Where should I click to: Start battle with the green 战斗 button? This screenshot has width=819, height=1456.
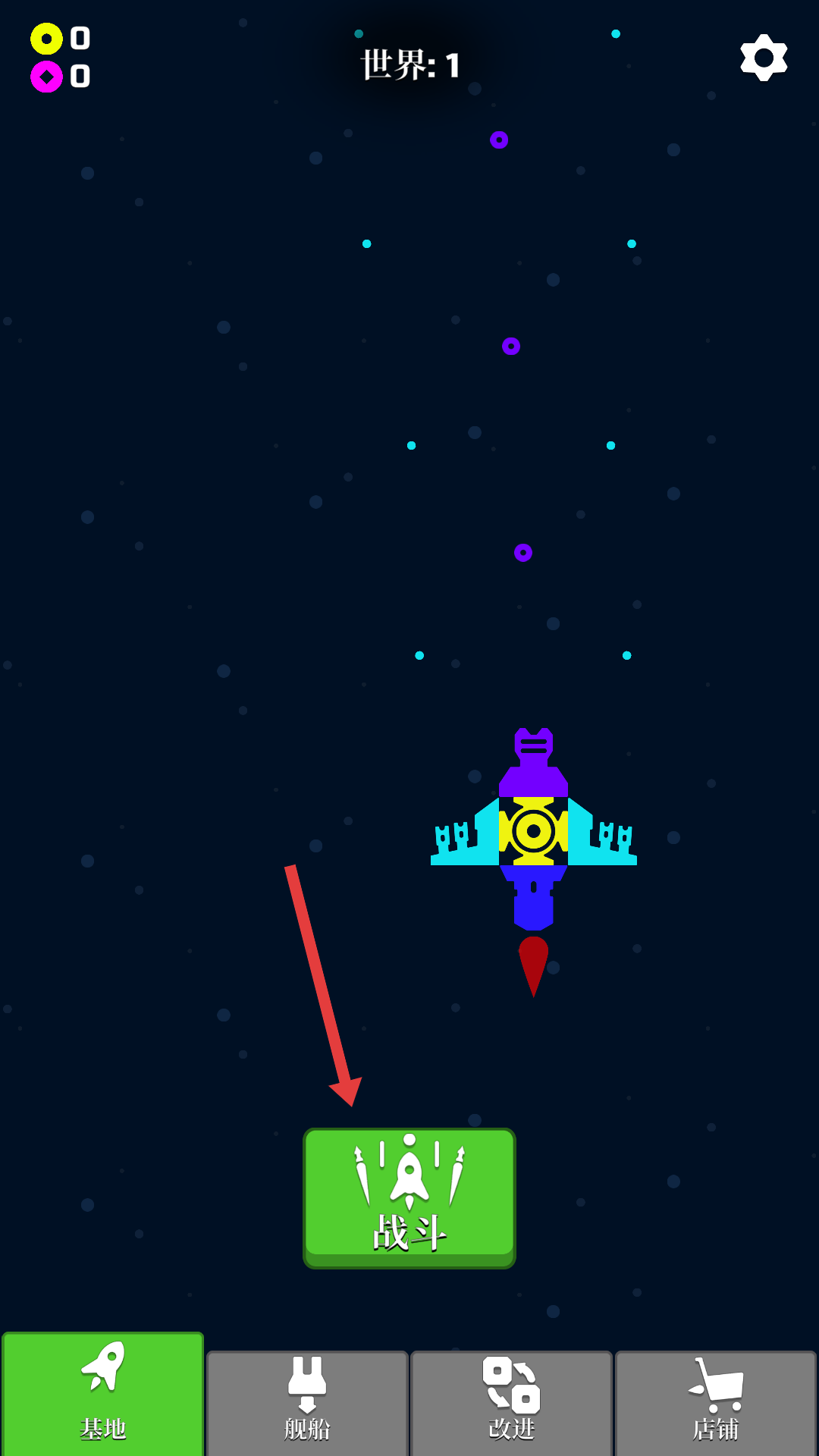[409, 1197]
